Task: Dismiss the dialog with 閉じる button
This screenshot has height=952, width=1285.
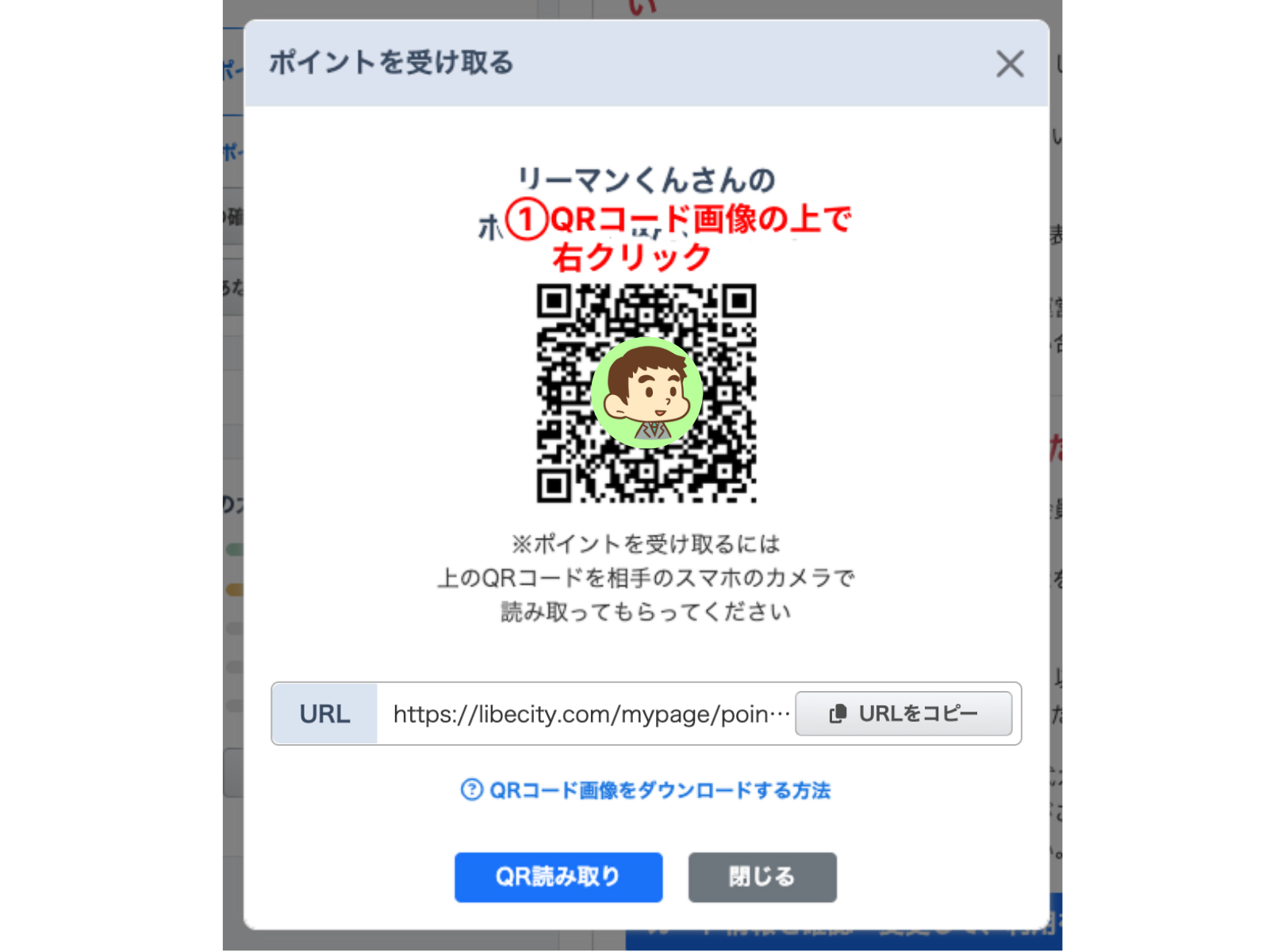Action: tap(761, 877)
